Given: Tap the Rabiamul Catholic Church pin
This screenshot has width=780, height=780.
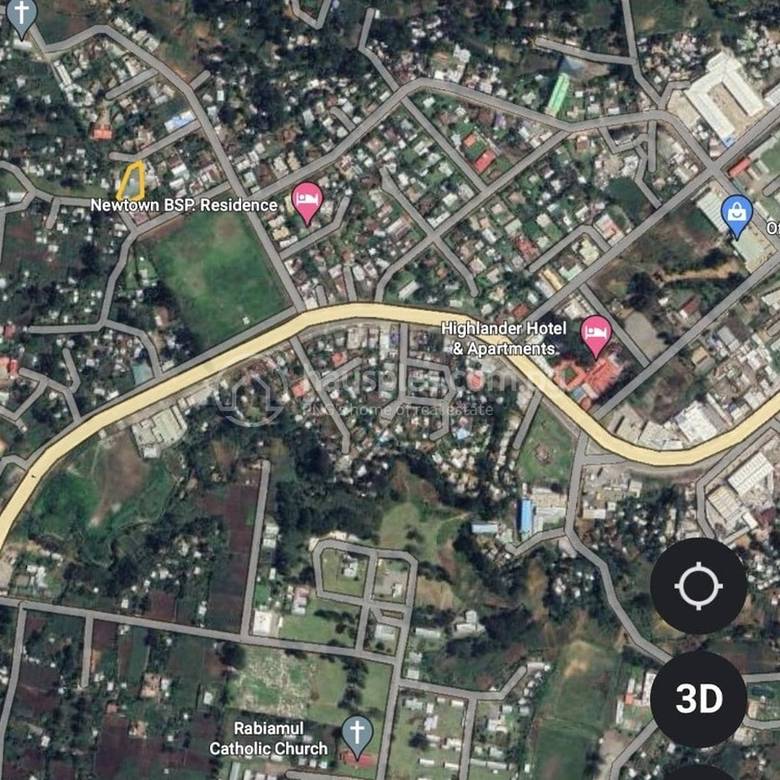Looking at the screenshot, I should pyautogui.click(x=357, y=734).
